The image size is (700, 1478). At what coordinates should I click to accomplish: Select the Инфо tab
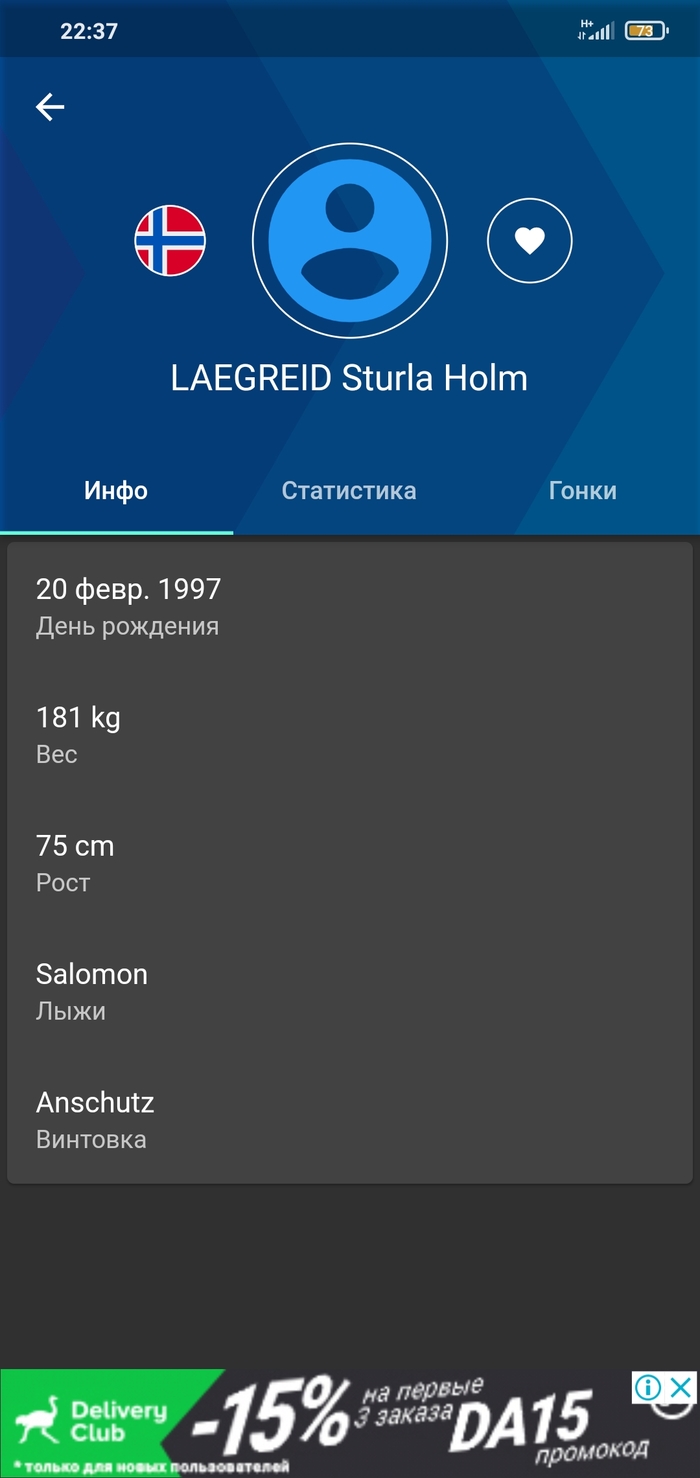point(116,491)
